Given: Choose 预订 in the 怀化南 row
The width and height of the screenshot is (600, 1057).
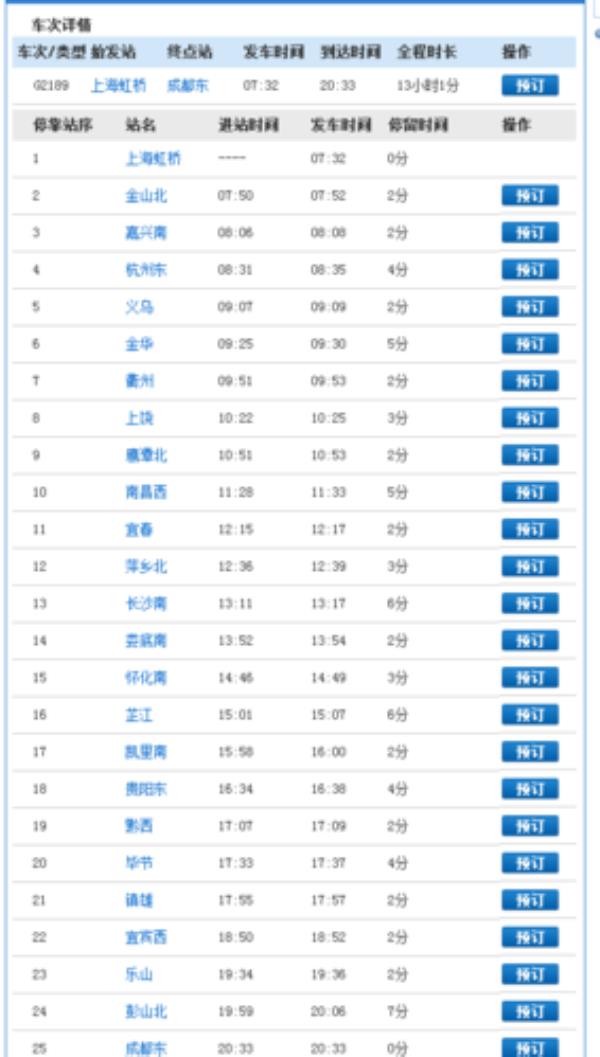Looking at the screenshot, I should click(529, 678).
